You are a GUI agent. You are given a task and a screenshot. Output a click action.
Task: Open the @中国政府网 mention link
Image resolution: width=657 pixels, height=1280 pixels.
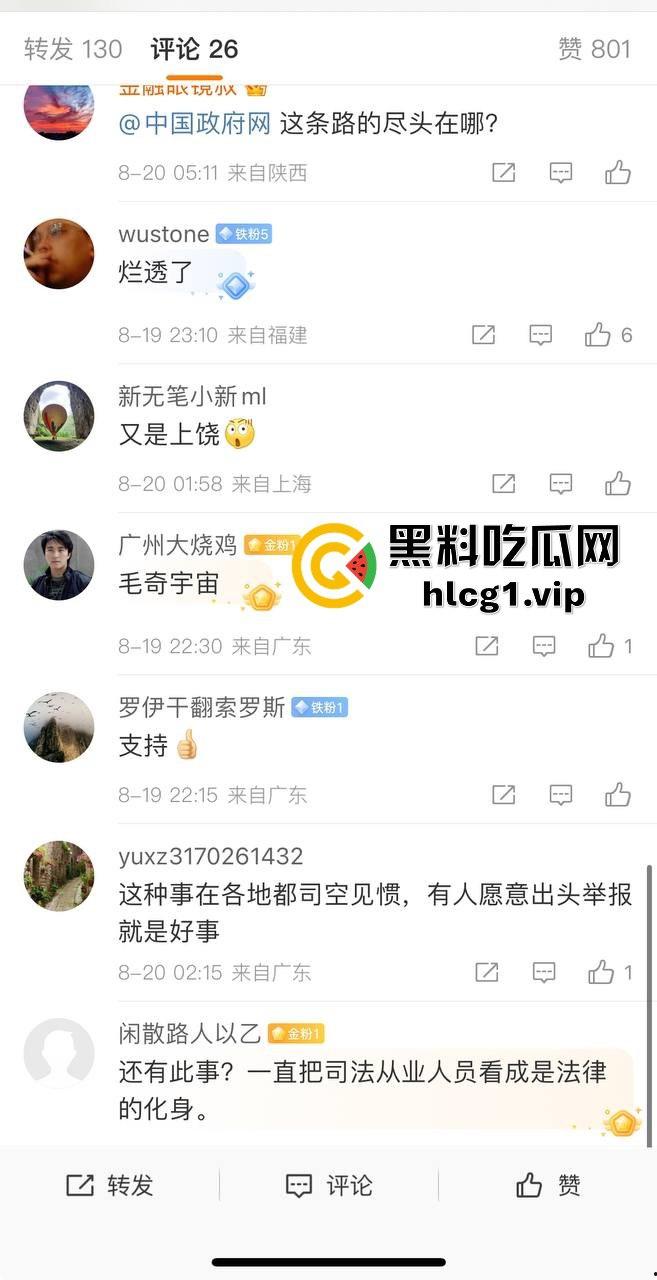click(x=195, y=124)
